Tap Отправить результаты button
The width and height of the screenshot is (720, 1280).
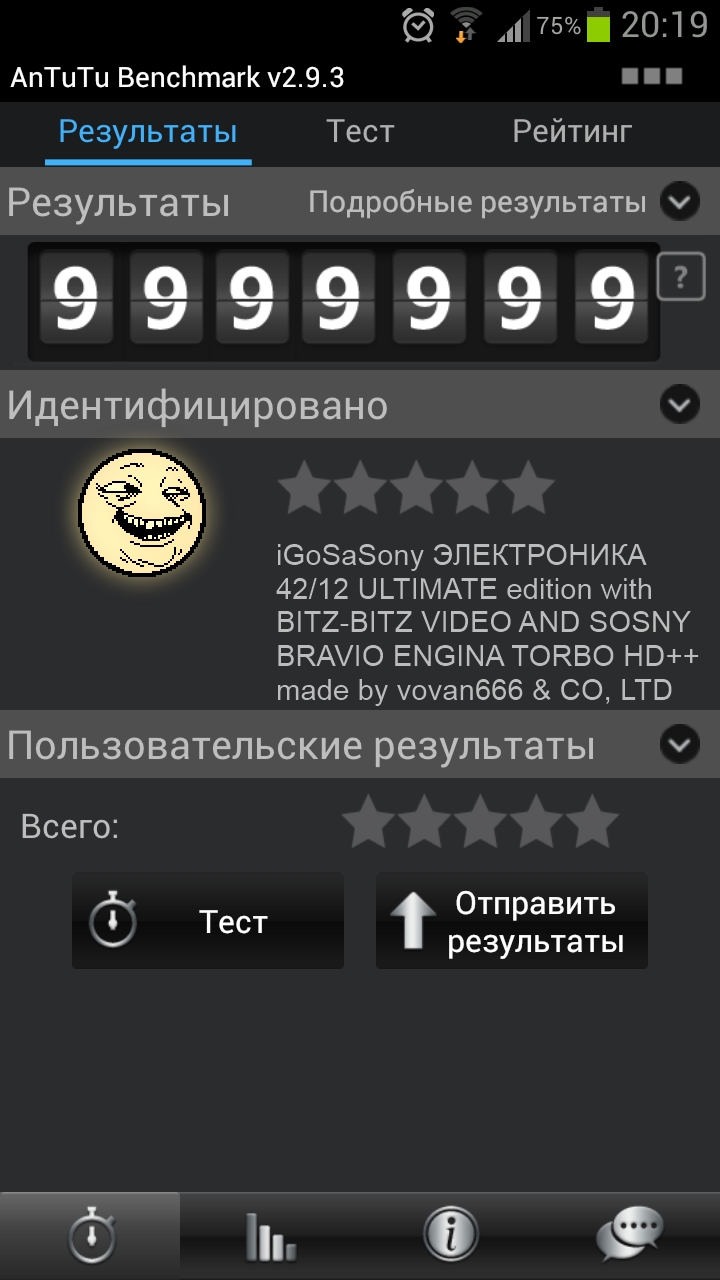512,921
